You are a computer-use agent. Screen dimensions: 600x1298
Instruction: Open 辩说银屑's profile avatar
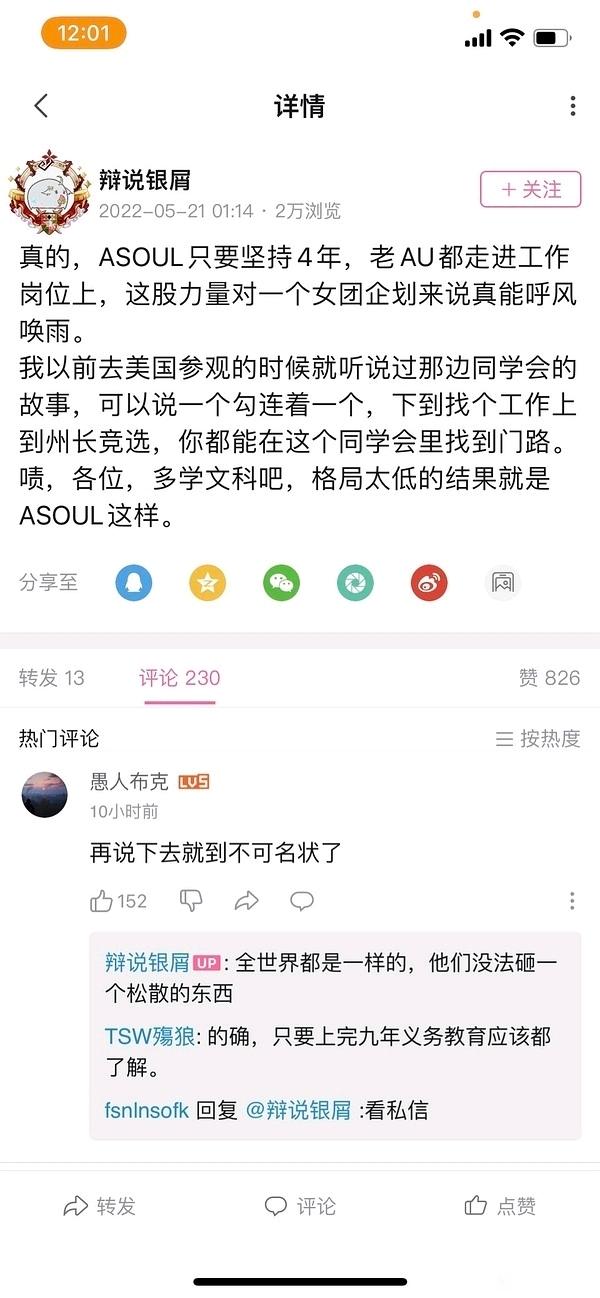(43, 191)
